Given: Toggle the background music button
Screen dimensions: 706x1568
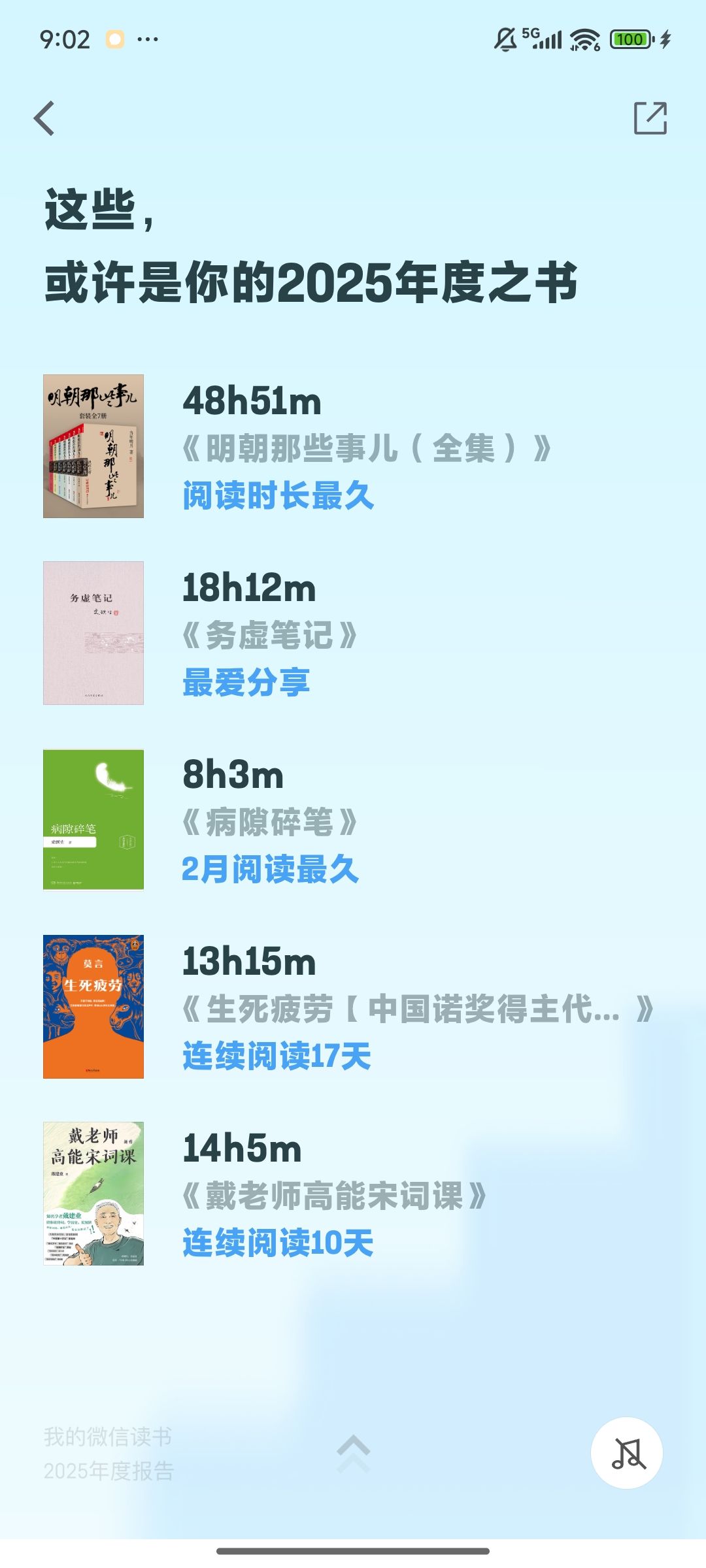Looking at the screenshot, I should (627, 1453).
